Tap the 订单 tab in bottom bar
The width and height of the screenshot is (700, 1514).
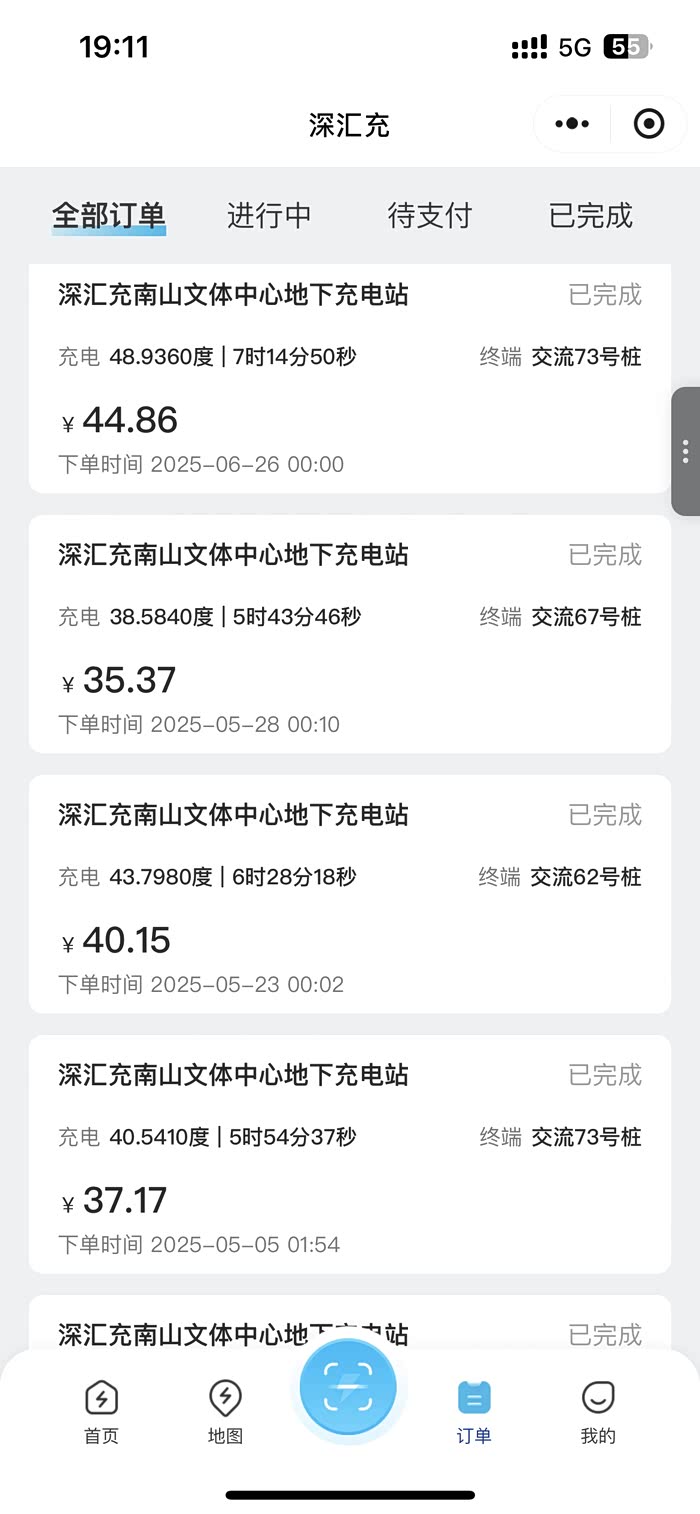click(x=474, y=1410)
